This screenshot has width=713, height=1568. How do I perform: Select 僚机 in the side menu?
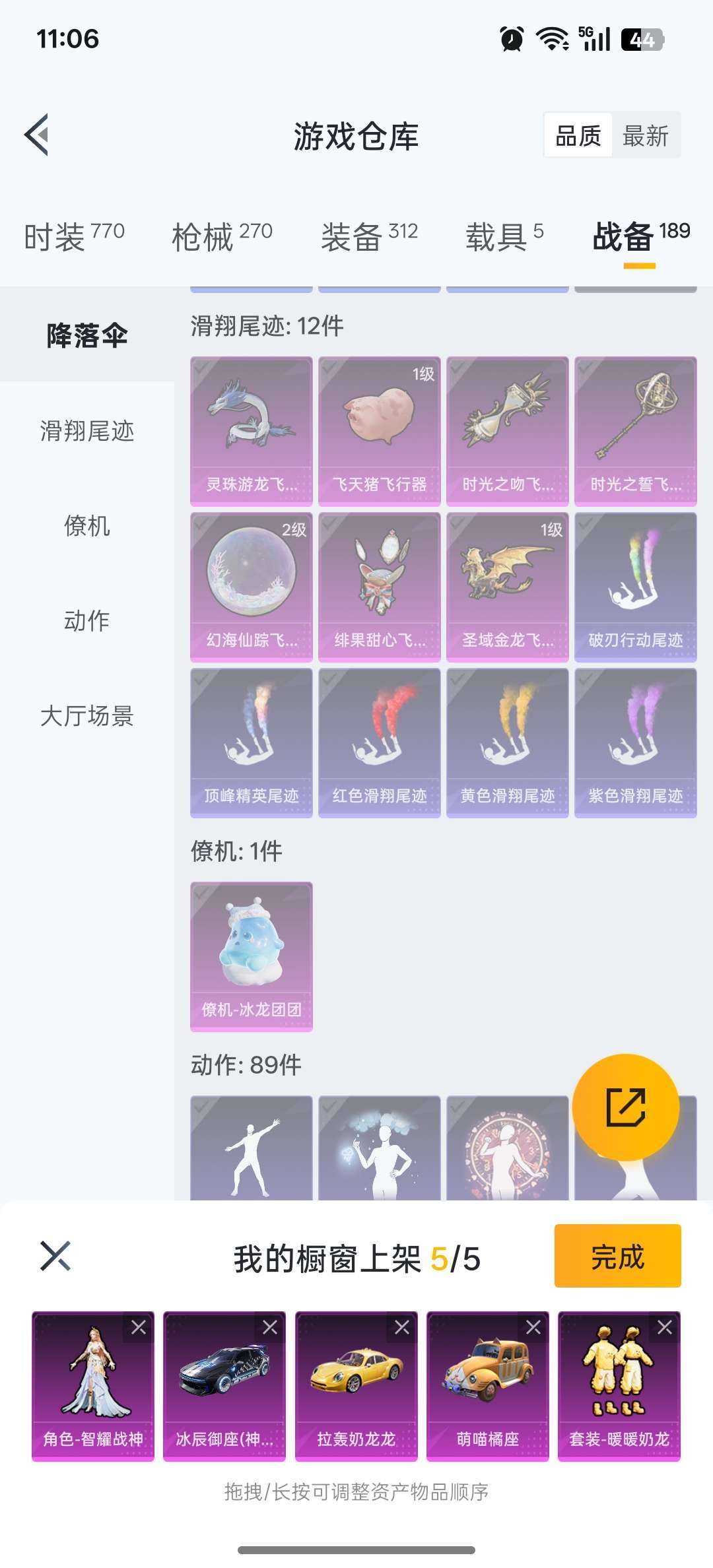coord(87,526)
